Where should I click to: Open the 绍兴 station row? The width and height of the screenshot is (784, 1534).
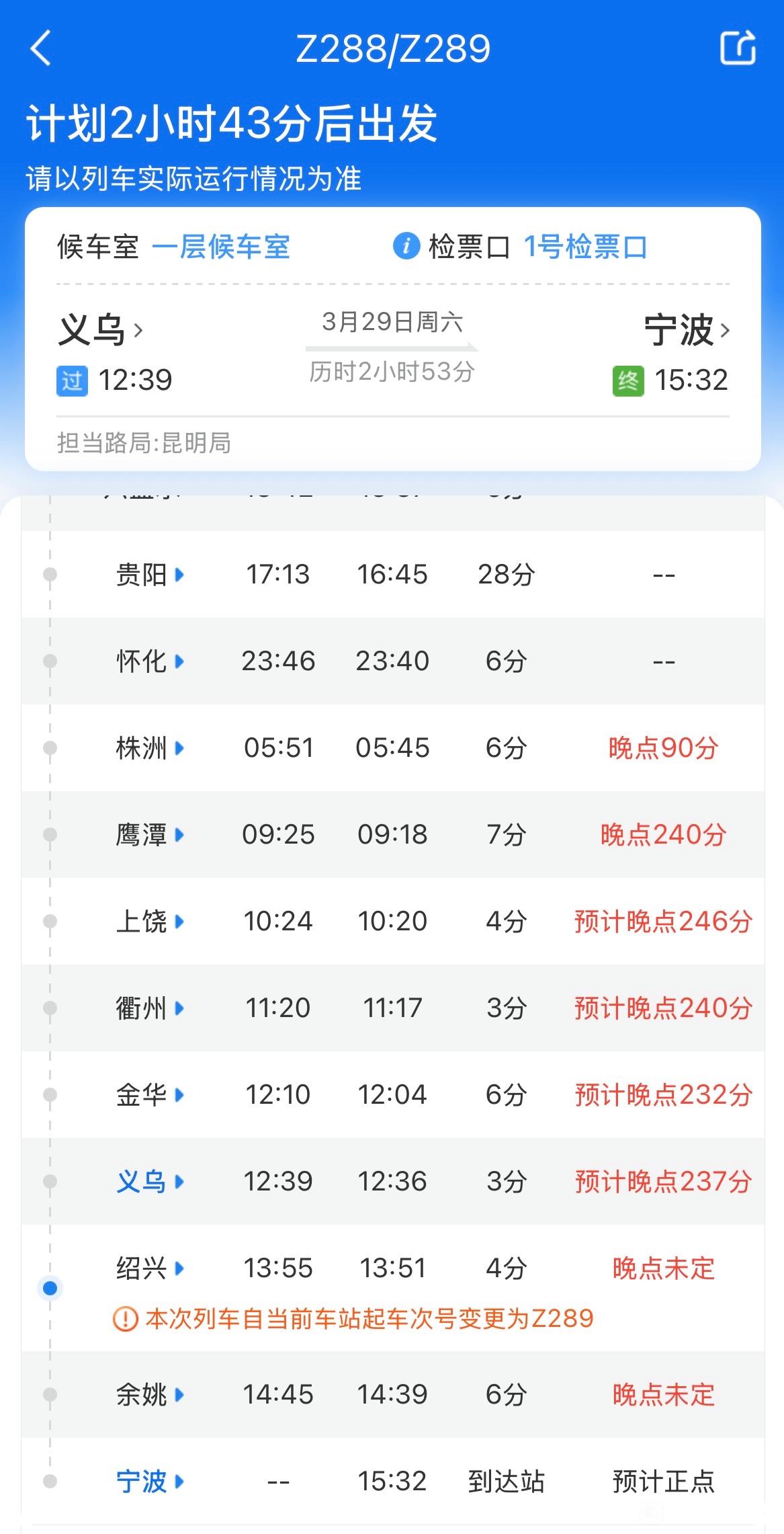pyautogui.click(x=393, y=1288)
